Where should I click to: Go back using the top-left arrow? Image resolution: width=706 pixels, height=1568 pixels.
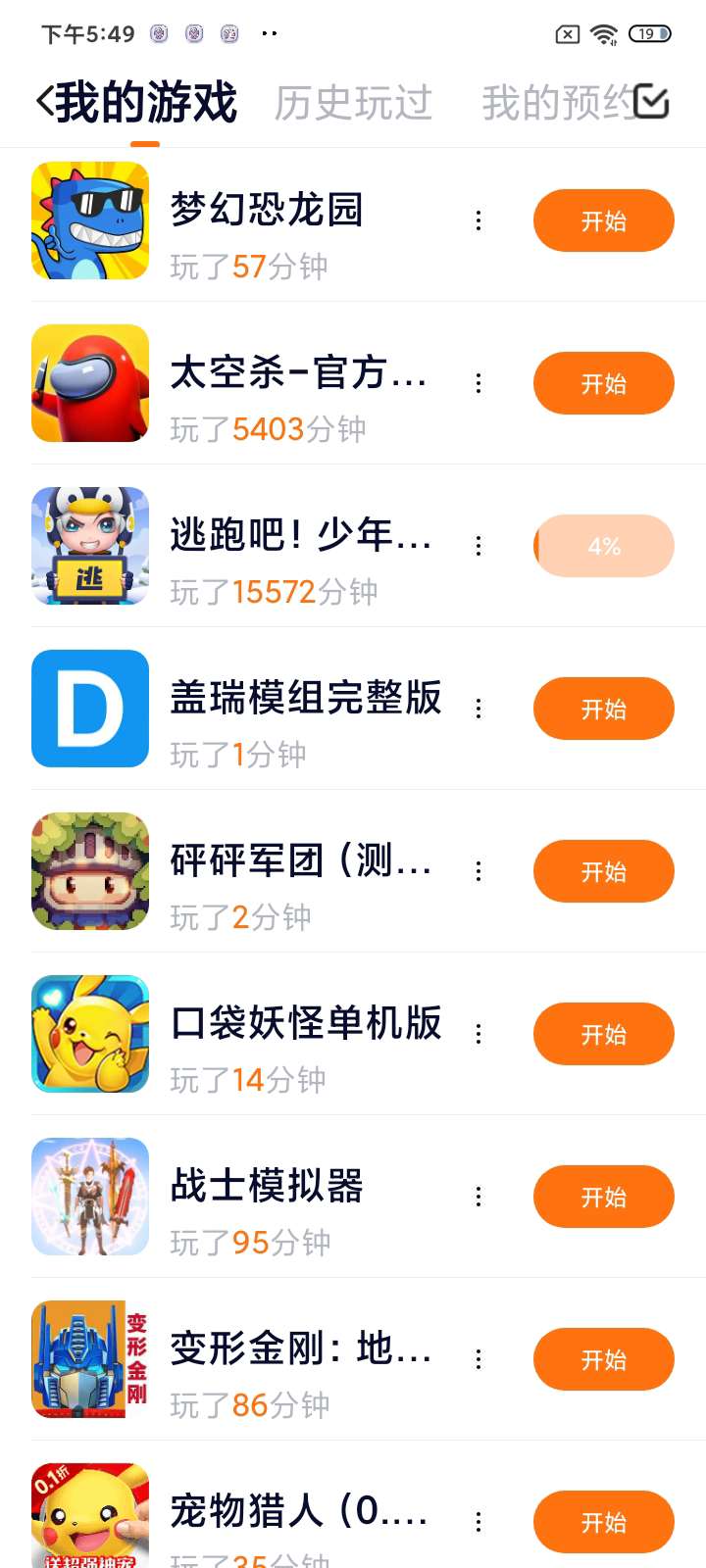[45, 102]
